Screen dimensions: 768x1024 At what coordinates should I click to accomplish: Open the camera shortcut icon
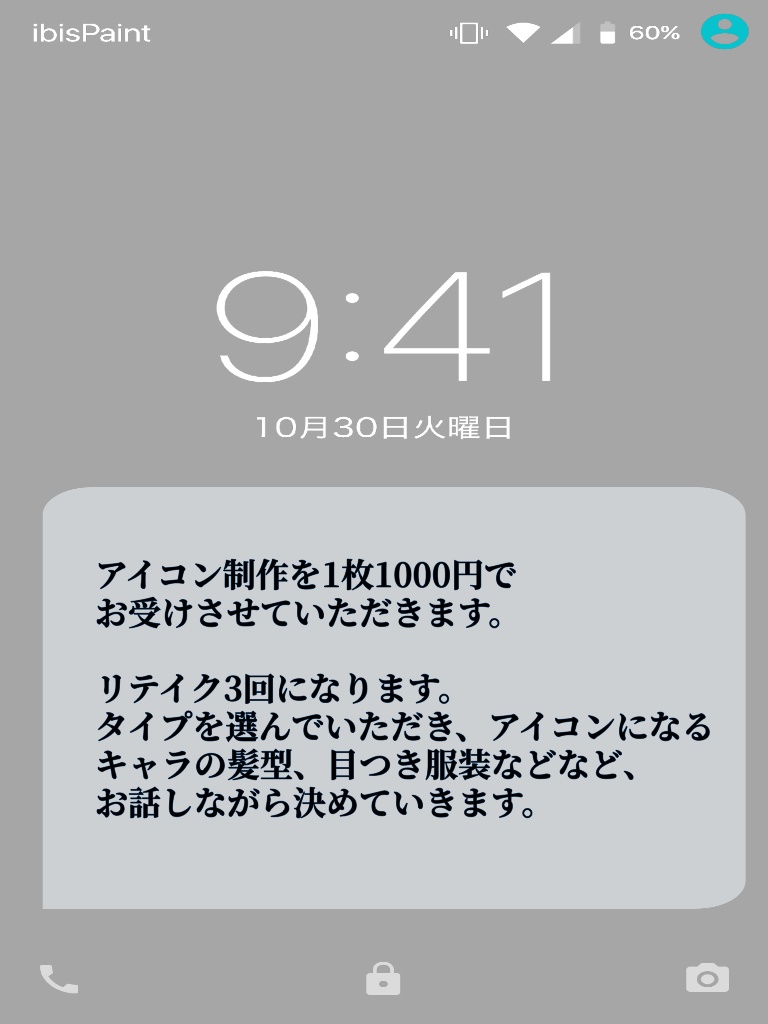pyautogui.click(x=710, y=980)
